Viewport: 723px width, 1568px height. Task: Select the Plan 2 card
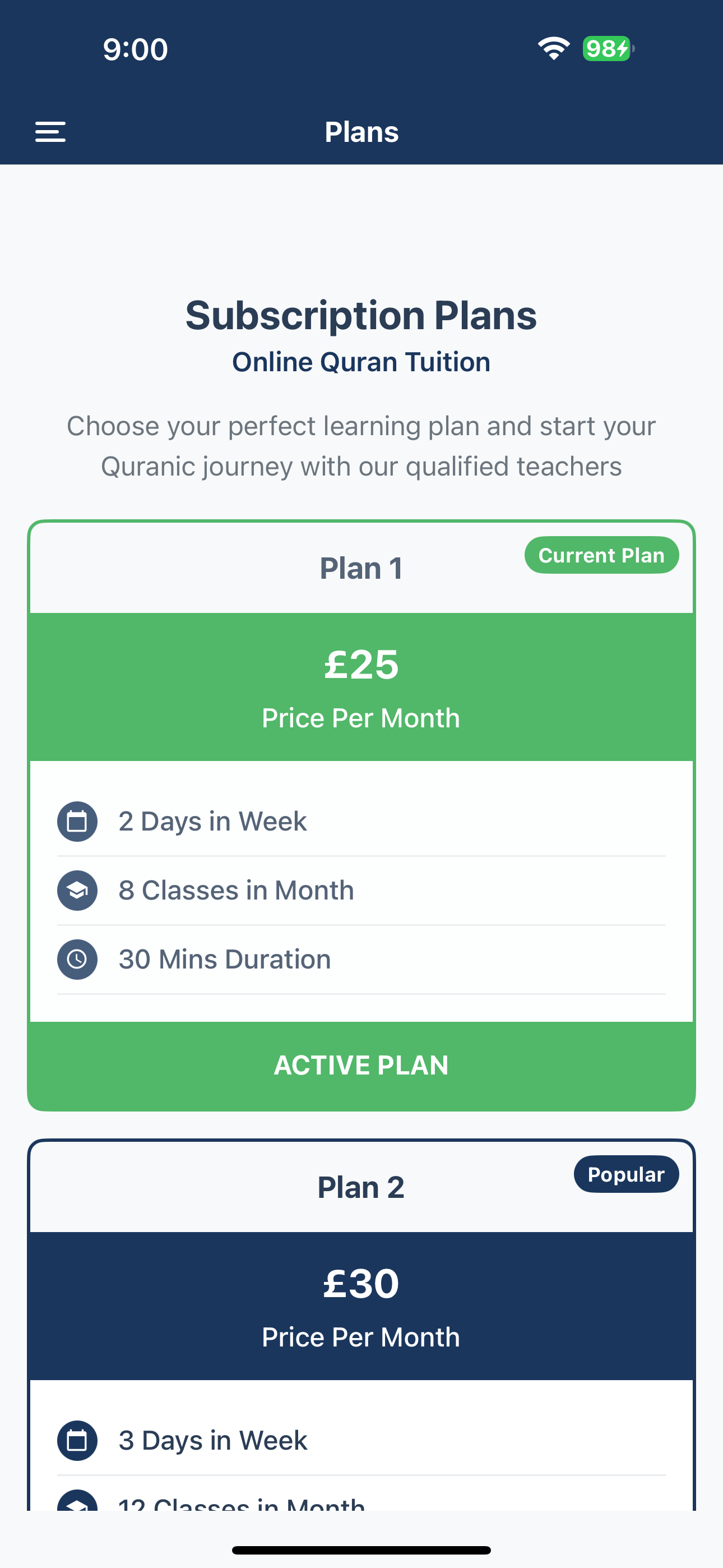361,1188
